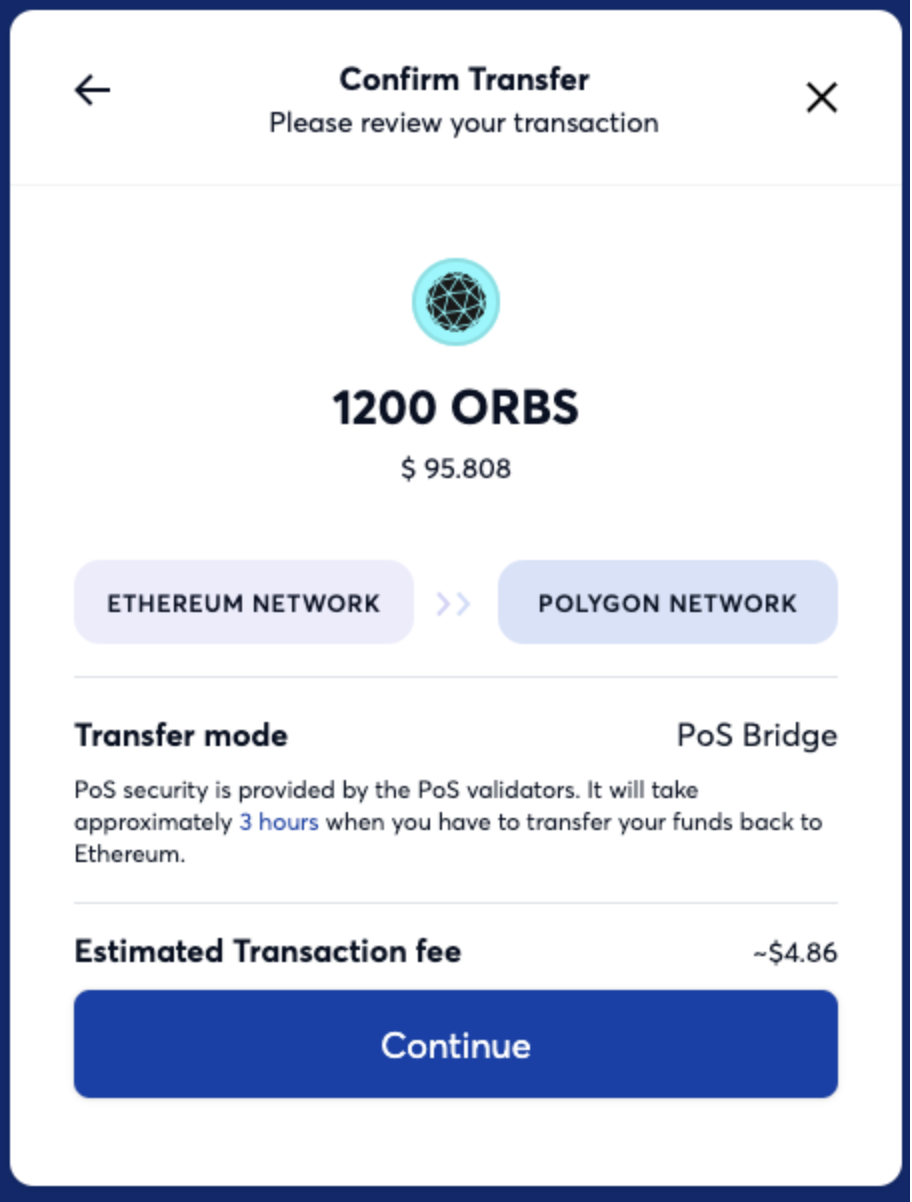
Task: Close the Confirm Transfer dialog
Action: [x=821, y=97]
